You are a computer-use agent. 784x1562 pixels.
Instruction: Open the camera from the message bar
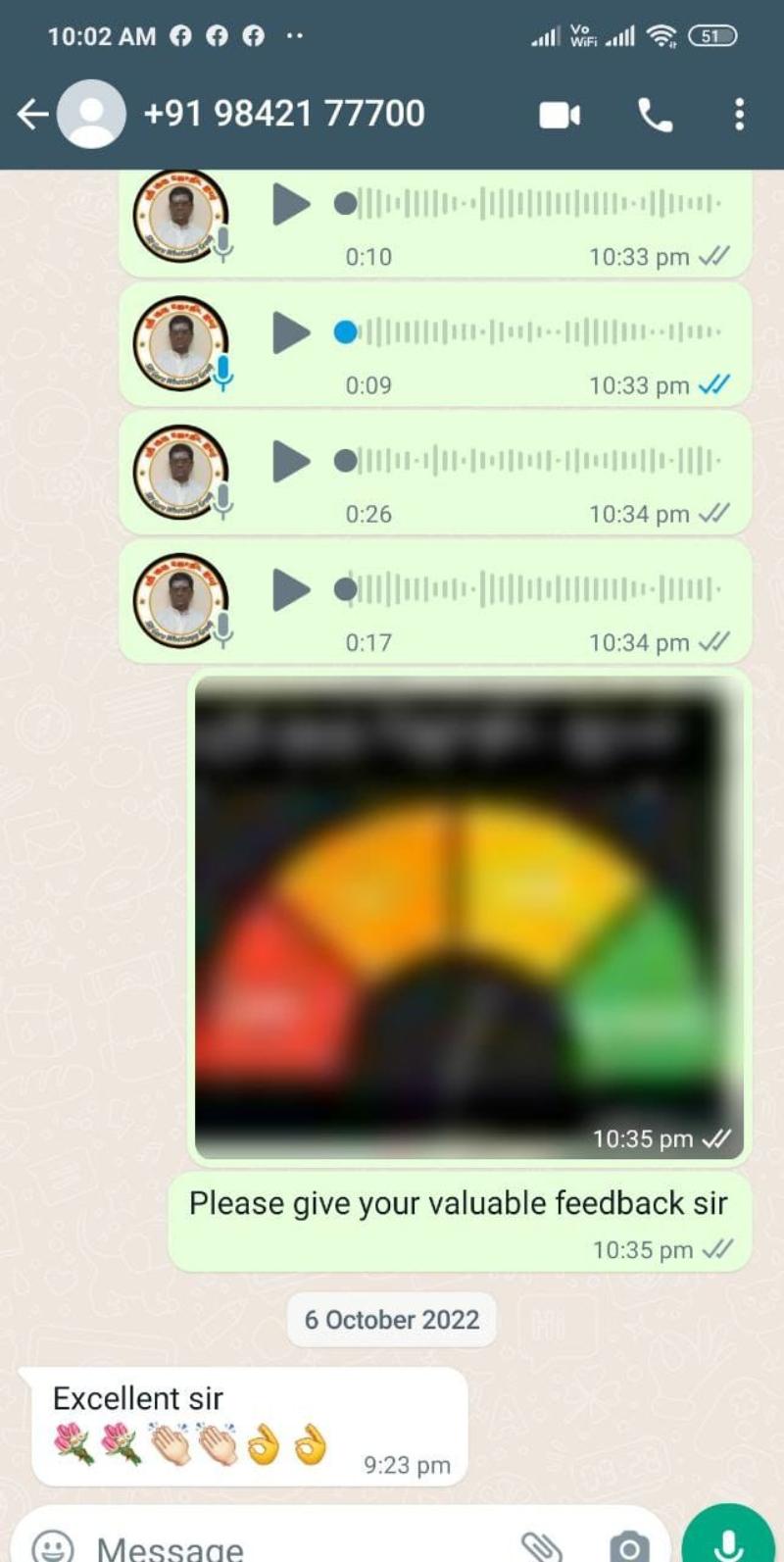click(628, 1545)
